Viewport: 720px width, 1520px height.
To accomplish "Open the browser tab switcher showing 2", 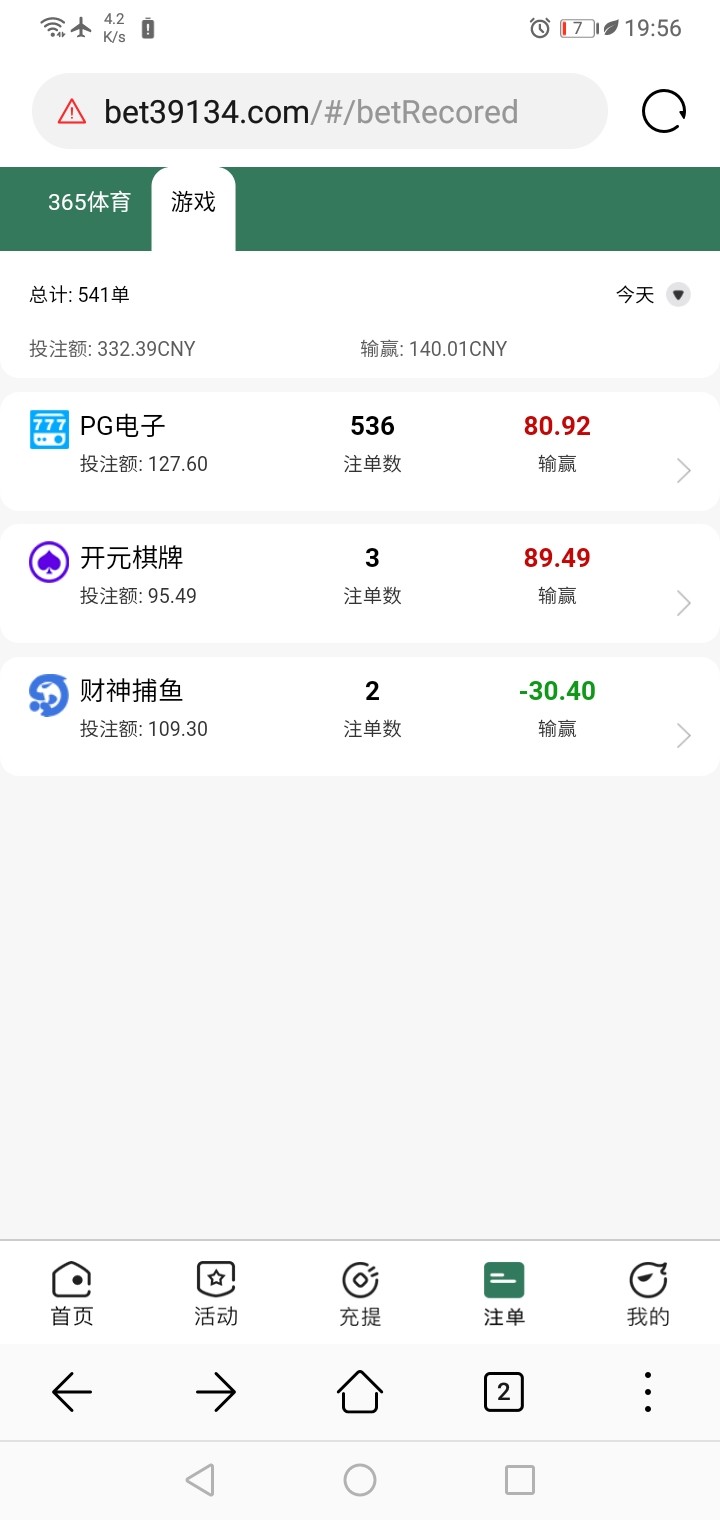I will [x=503, y=1391].
